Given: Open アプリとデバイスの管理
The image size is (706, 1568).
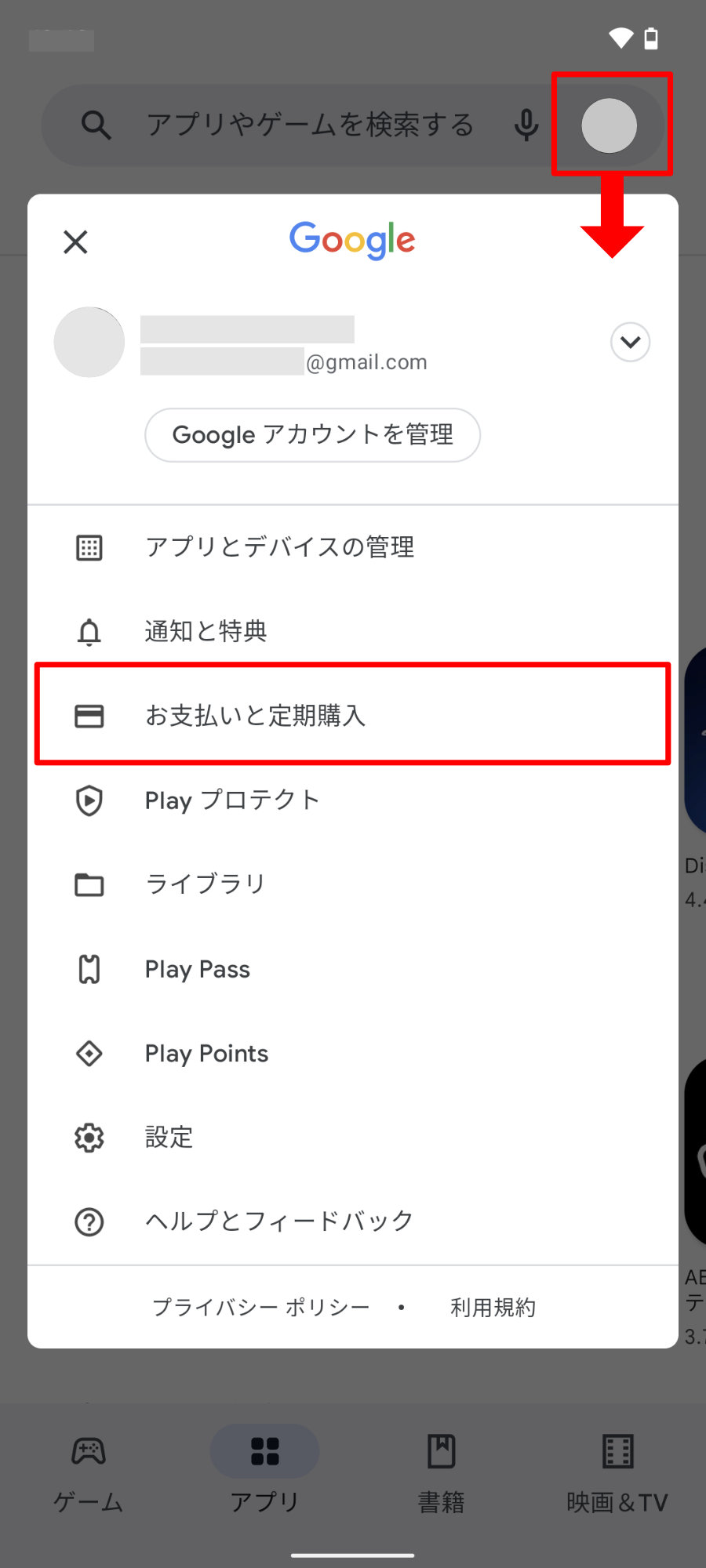Looking at the screenshot, I should [353, 547].
